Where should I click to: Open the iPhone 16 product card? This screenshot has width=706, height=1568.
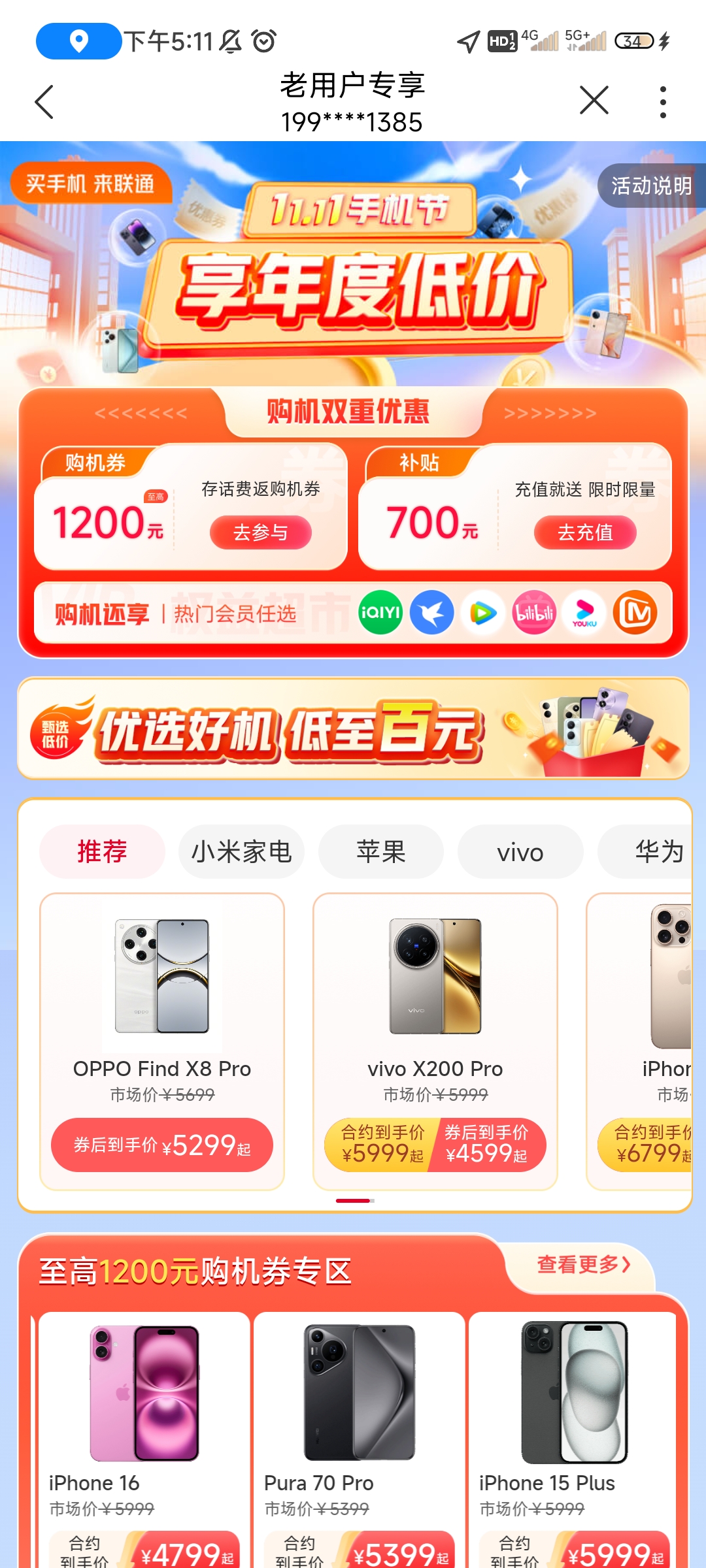[144, 1418]
